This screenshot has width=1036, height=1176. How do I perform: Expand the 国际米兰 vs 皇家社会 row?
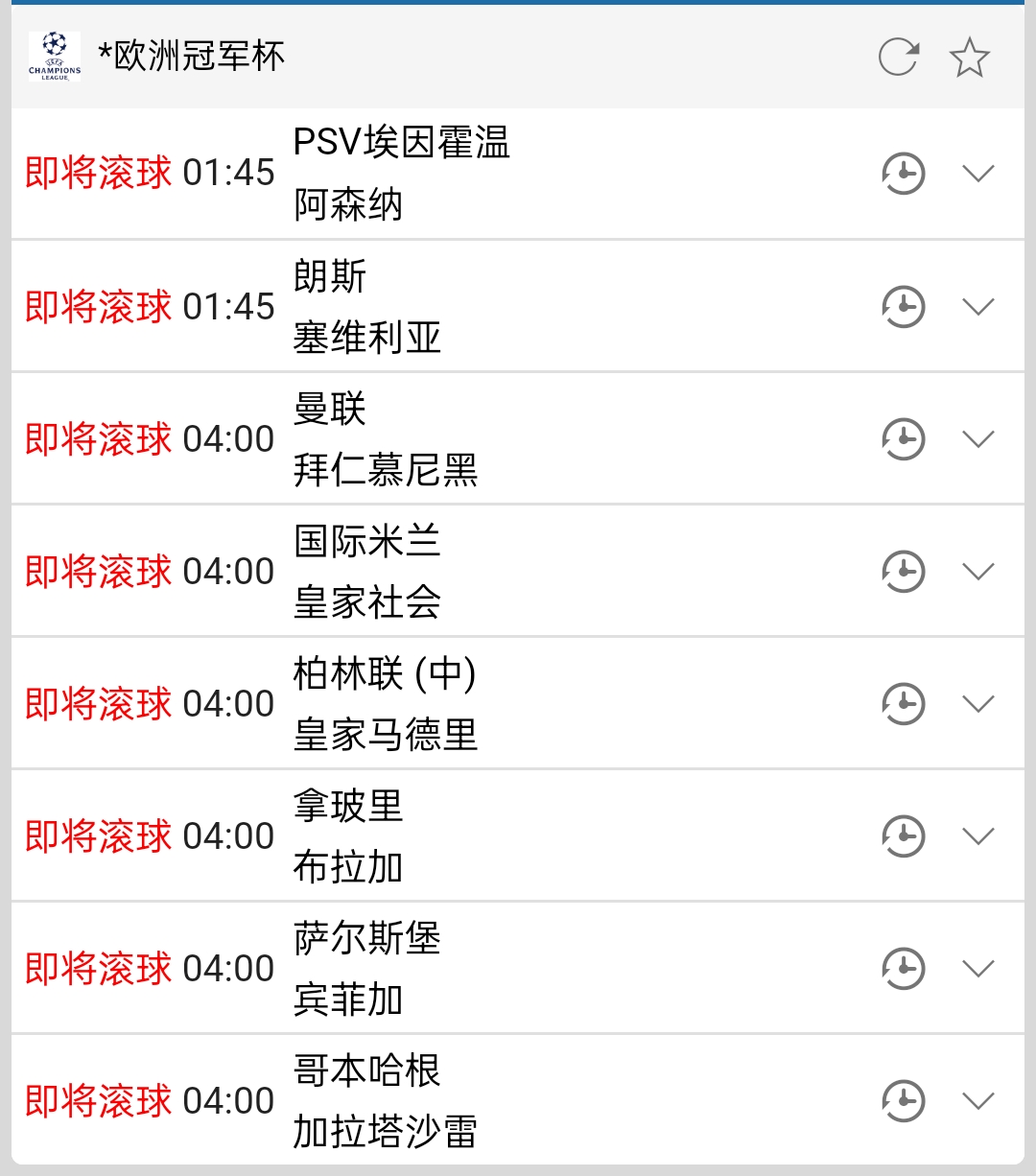click(x=977, y=572)
